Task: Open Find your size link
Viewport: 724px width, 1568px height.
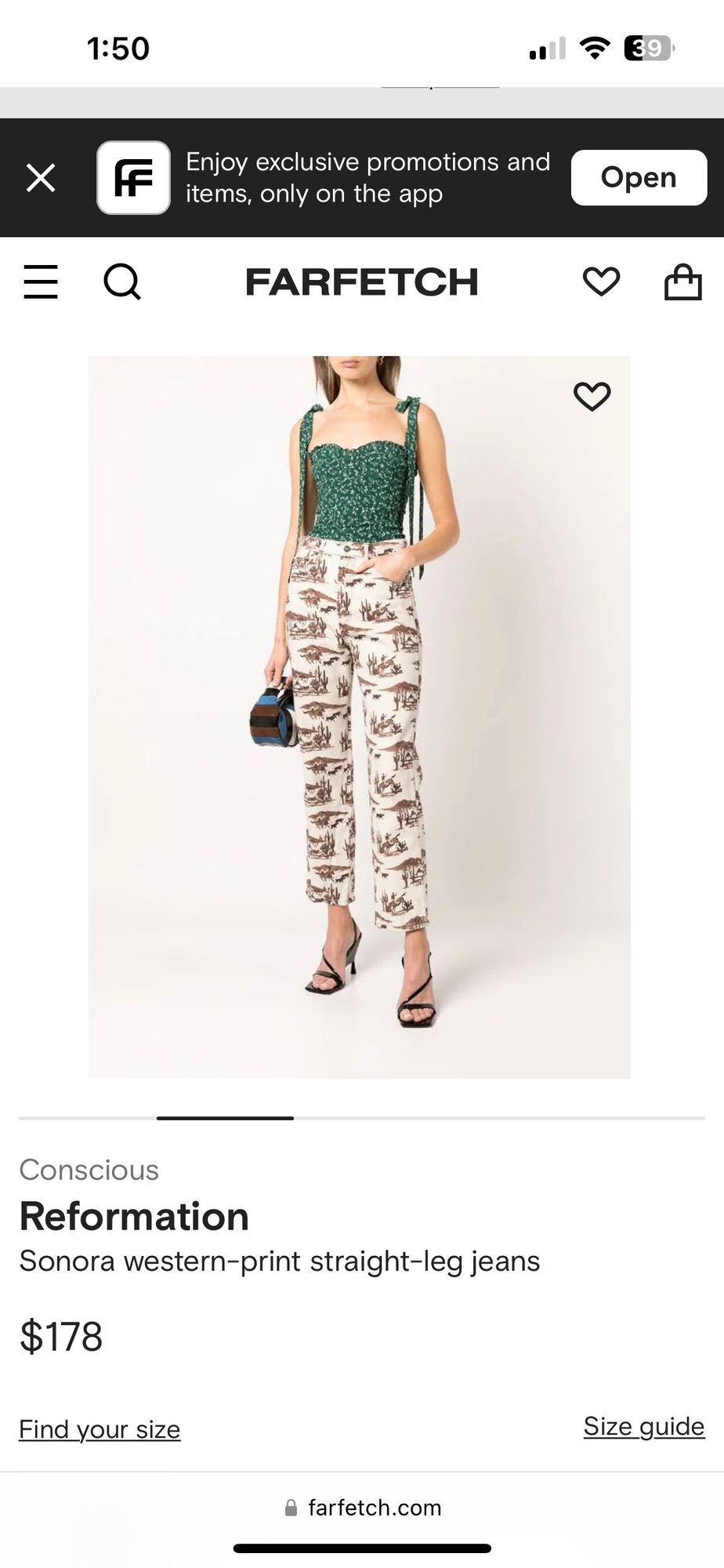Action: click(100, 1429)
